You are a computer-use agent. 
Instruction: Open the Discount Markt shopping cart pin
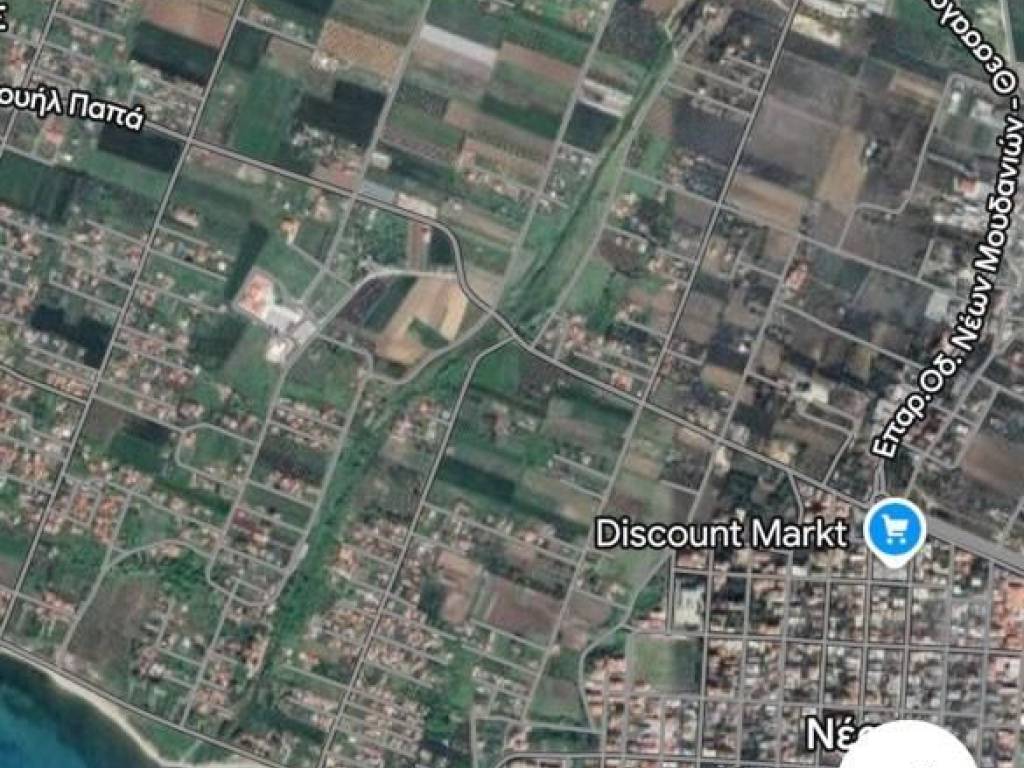tap(893, 530)
